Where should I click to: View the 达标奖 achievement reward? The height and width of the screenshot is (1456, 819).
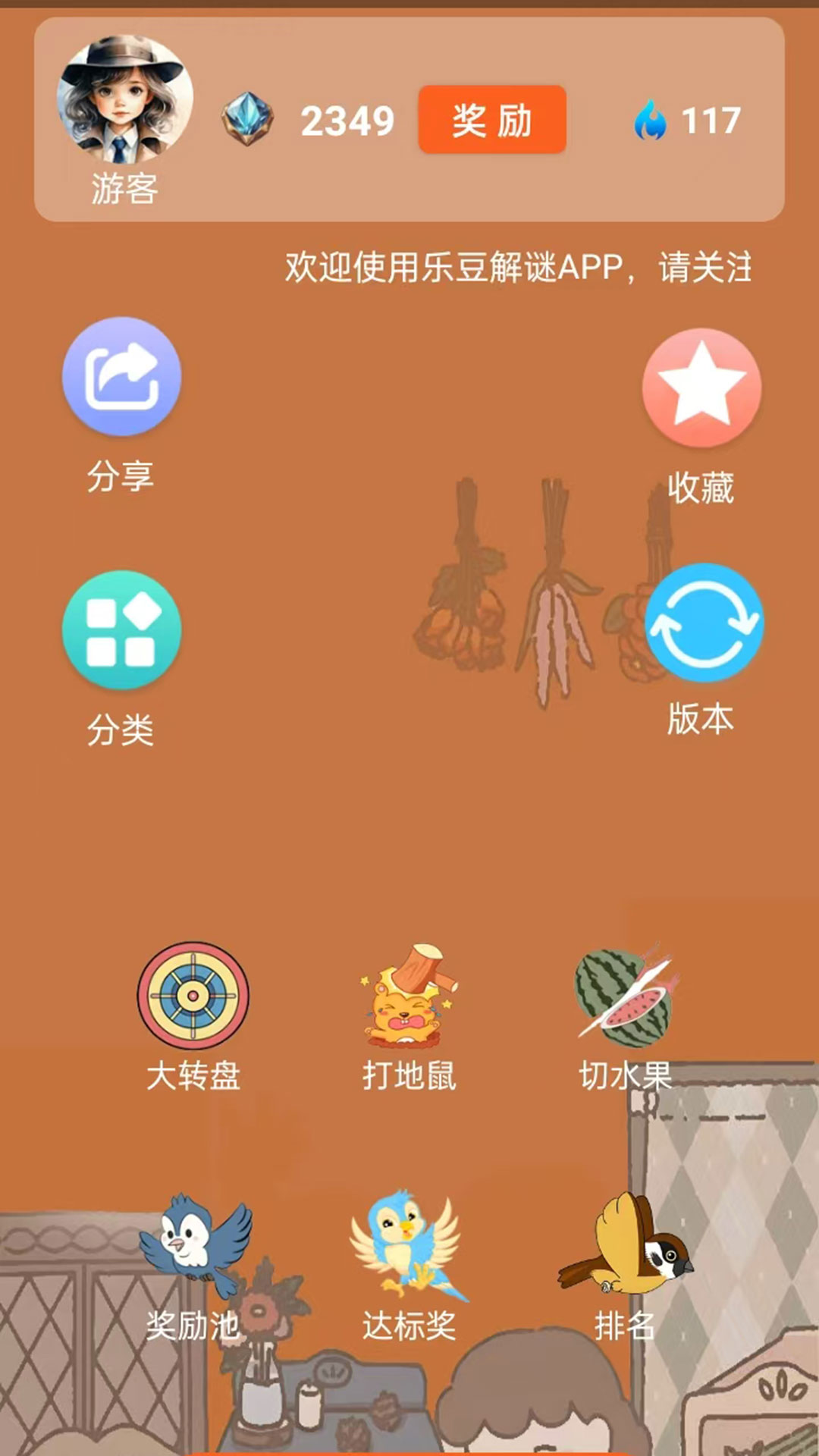click(409, 1246)
